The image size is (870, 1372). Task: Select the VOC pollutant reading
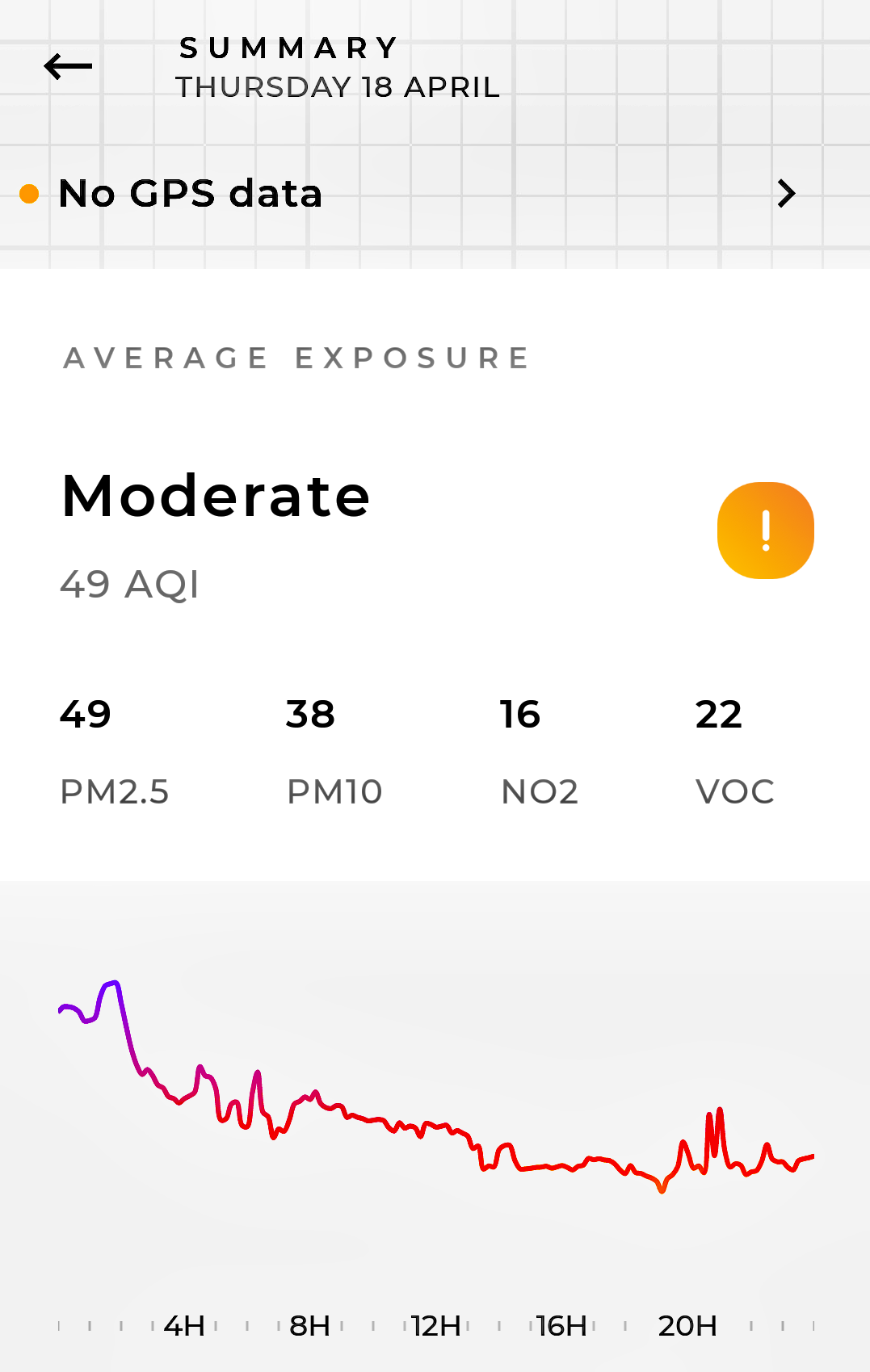pyautogui.click(x=733, y=751)
